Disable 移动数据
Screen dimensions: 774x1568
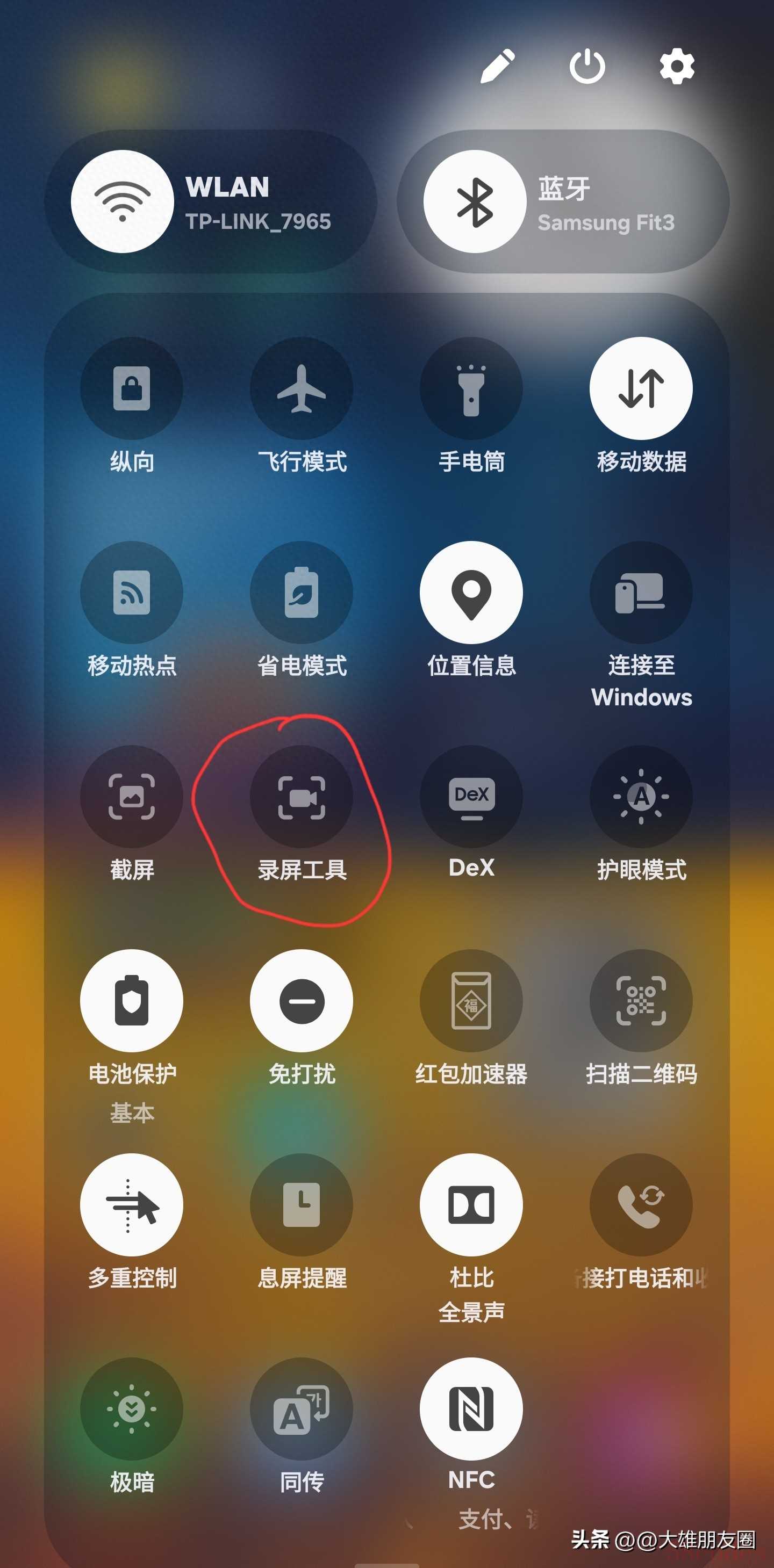pos(641,388)
